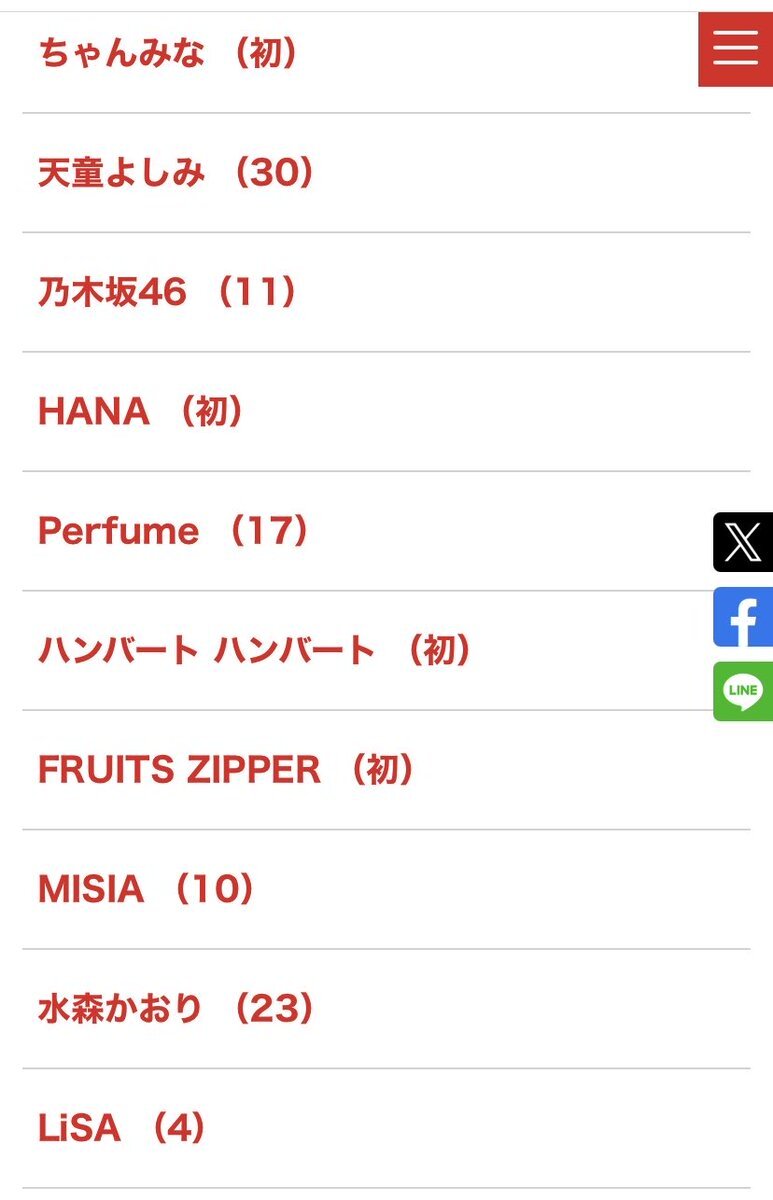Image resolution: width=773 pixels, height=1200 pixels.
Task: Open the MISIA link
Action: (146, 889)
